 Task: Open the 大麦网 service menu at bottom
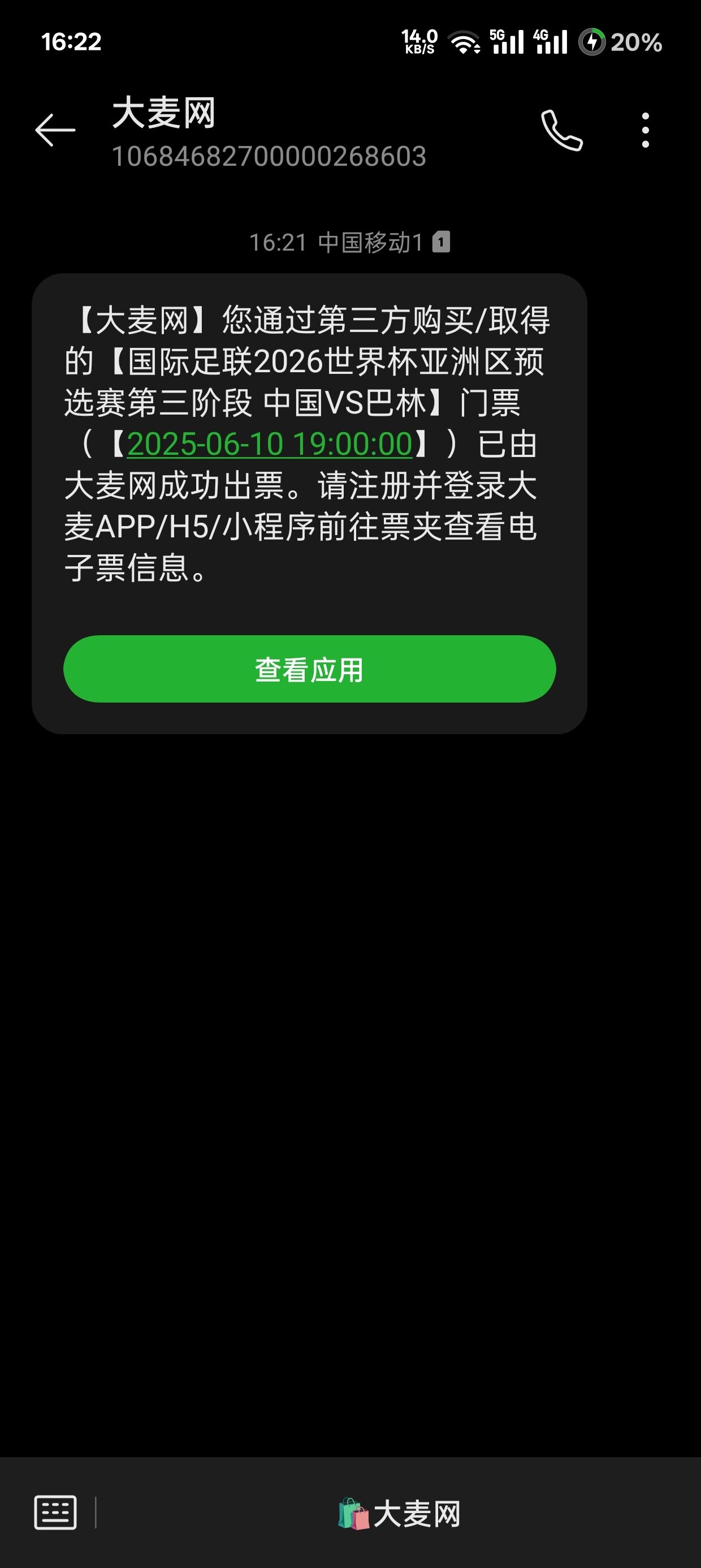[399, 1514]
